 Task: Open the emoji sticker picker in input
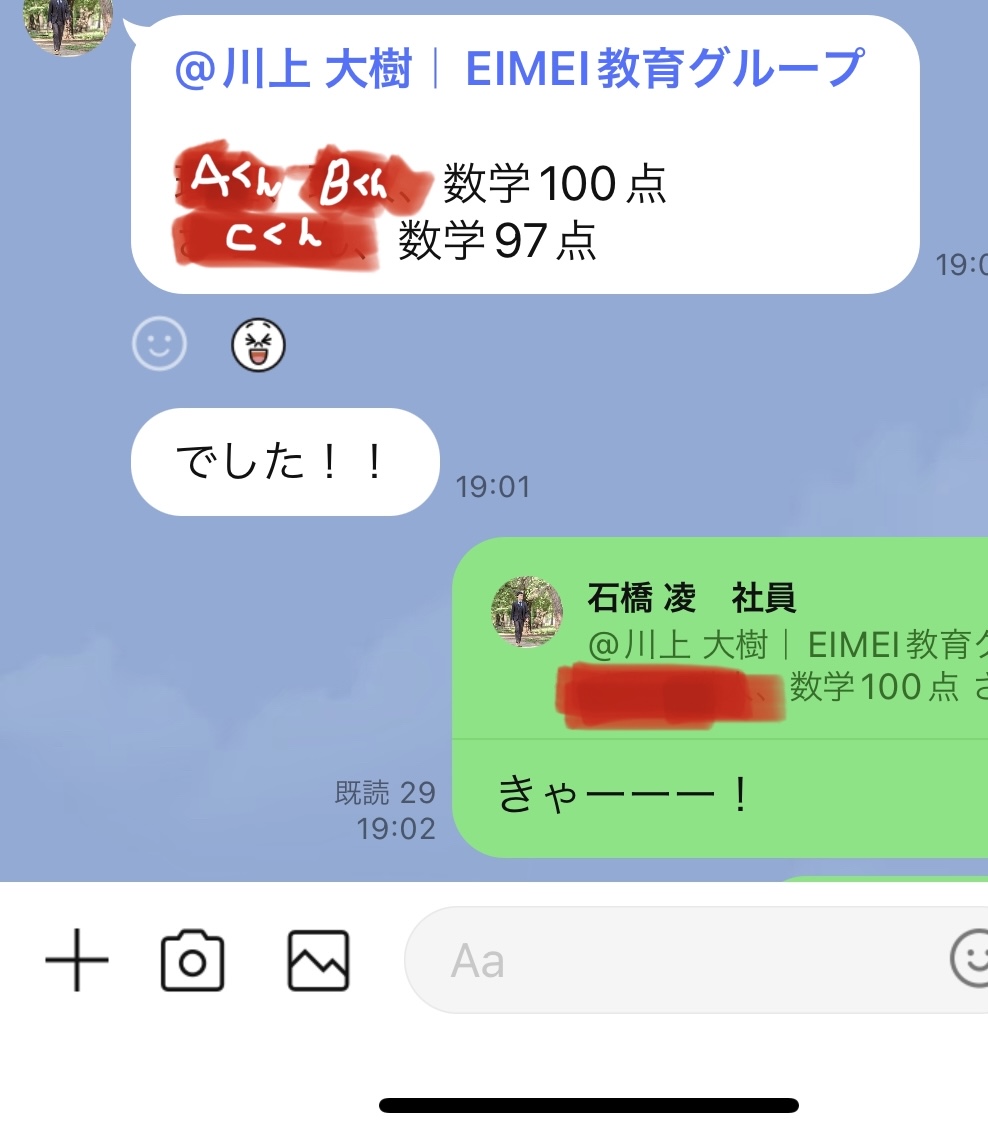(x=968, y=960)
